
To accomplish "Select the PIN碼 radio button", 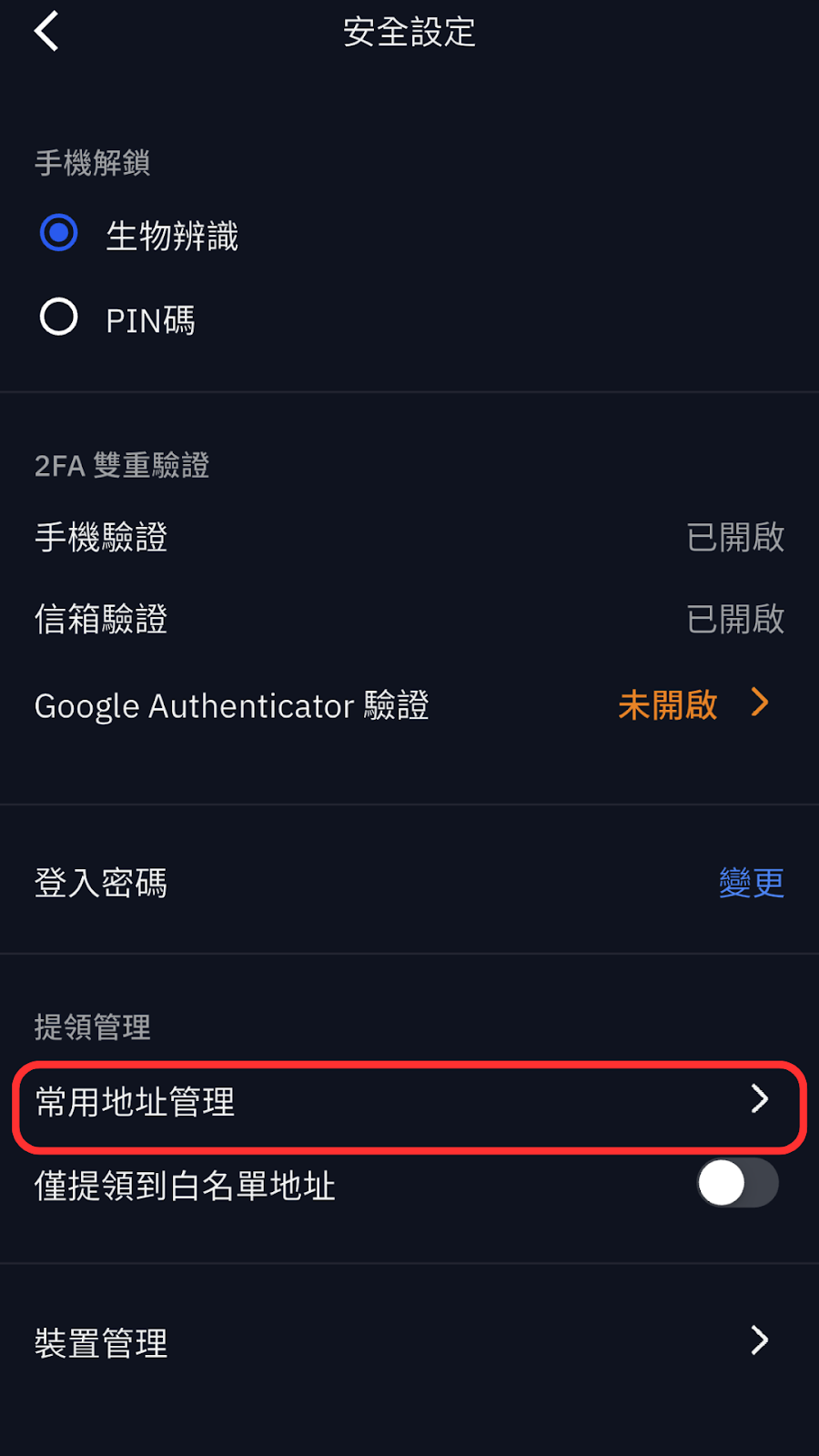I will coord(58,318).
